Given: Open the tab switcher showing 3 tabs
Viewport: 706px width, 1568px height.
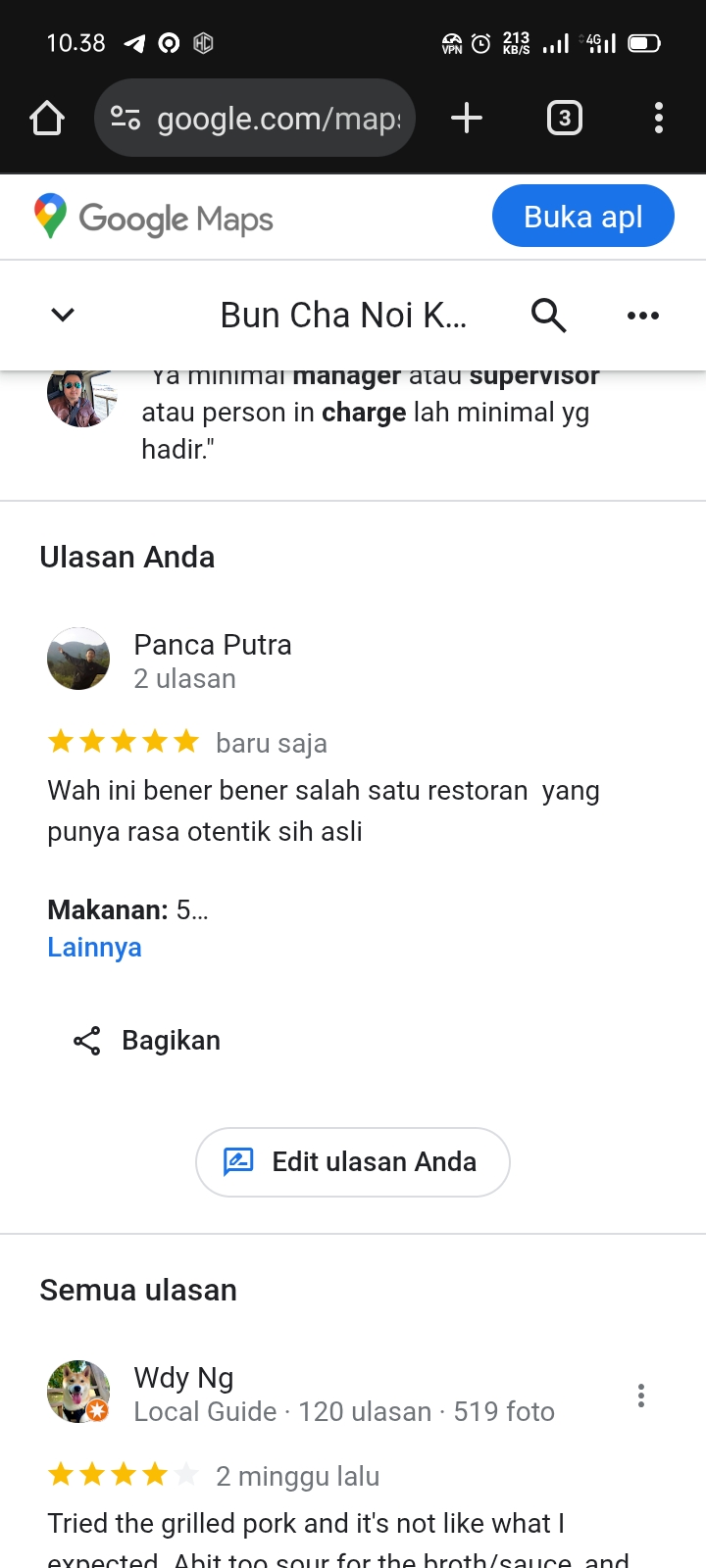Looking at the screenshot, I should pyautogui.click(x=564, y=119).
